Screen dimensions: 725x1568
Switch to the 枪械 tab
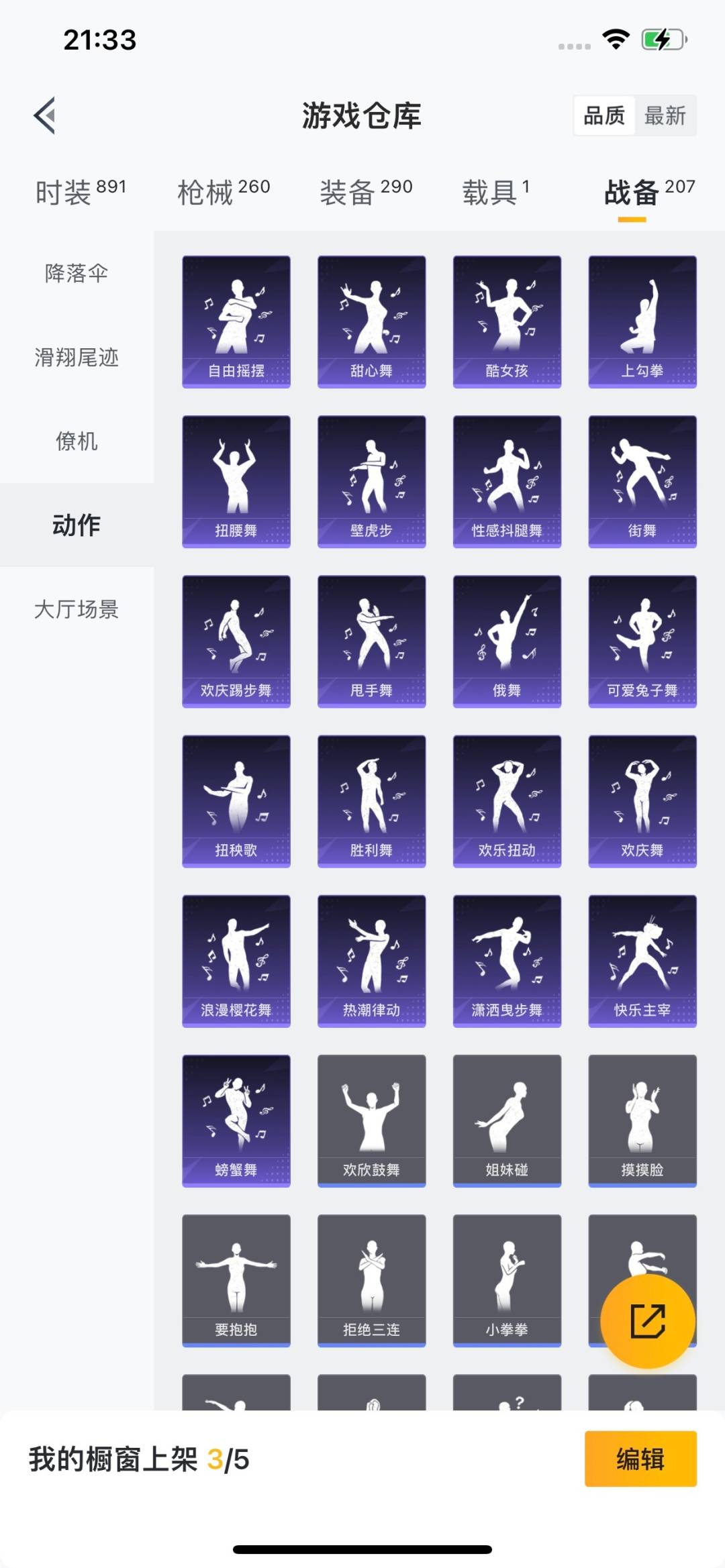pos(224,192)
